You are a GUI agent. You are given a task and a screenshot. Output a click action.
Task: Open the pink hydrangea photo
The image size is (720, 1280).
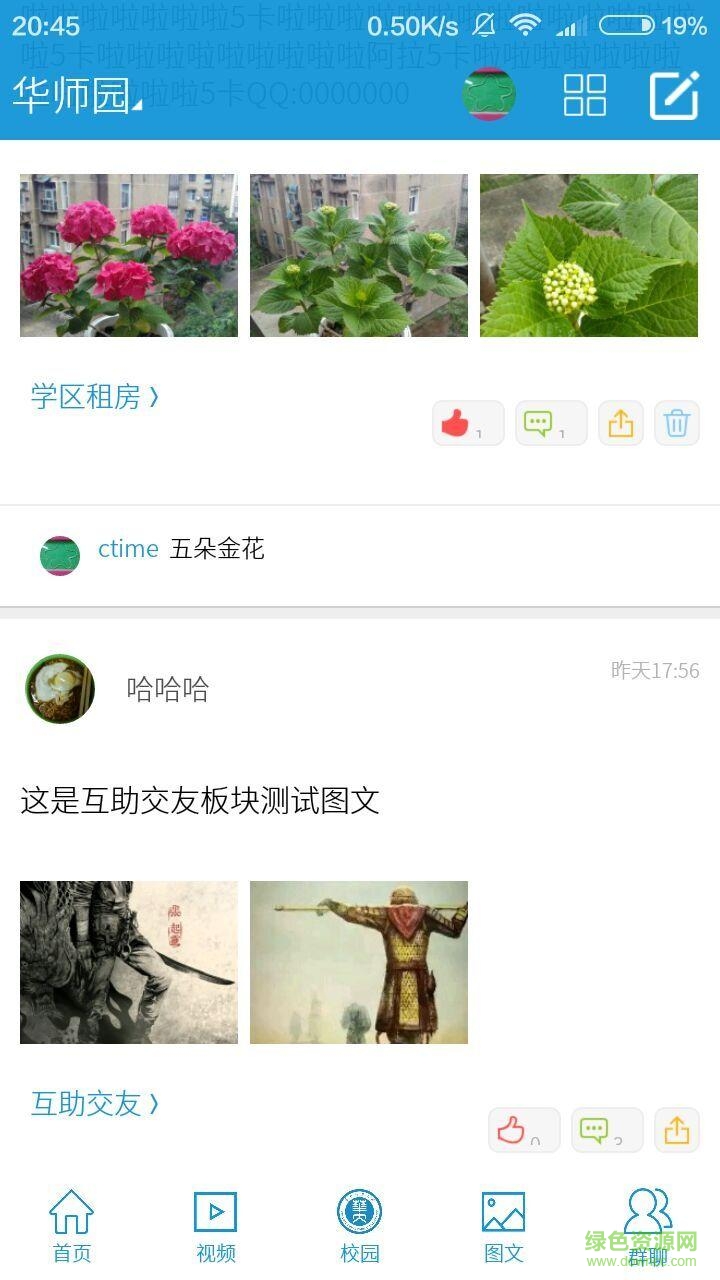(x=129, y=255)
